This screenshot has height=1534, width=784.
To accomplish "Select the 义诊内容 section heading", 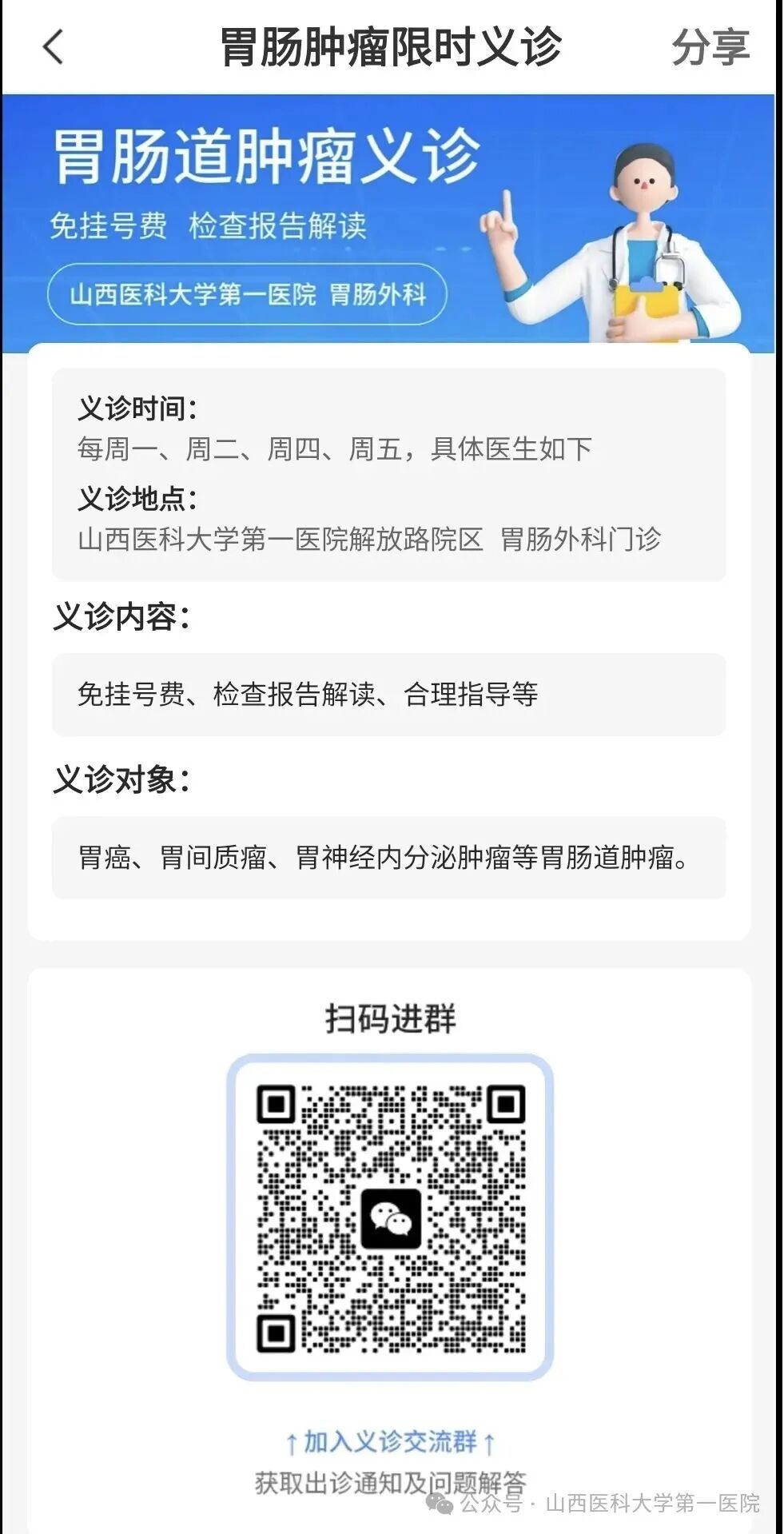I will coord(125,616).
